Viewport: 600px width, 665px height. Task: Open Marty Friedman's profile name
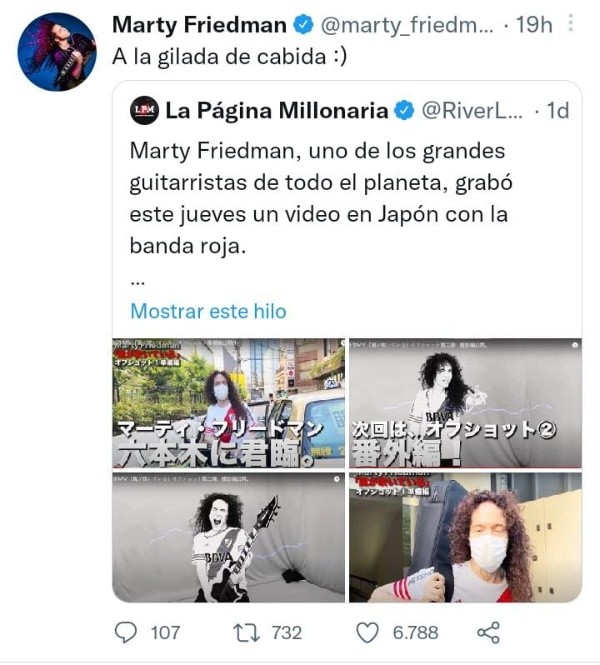pyautogui.click(x=198, y=25)
